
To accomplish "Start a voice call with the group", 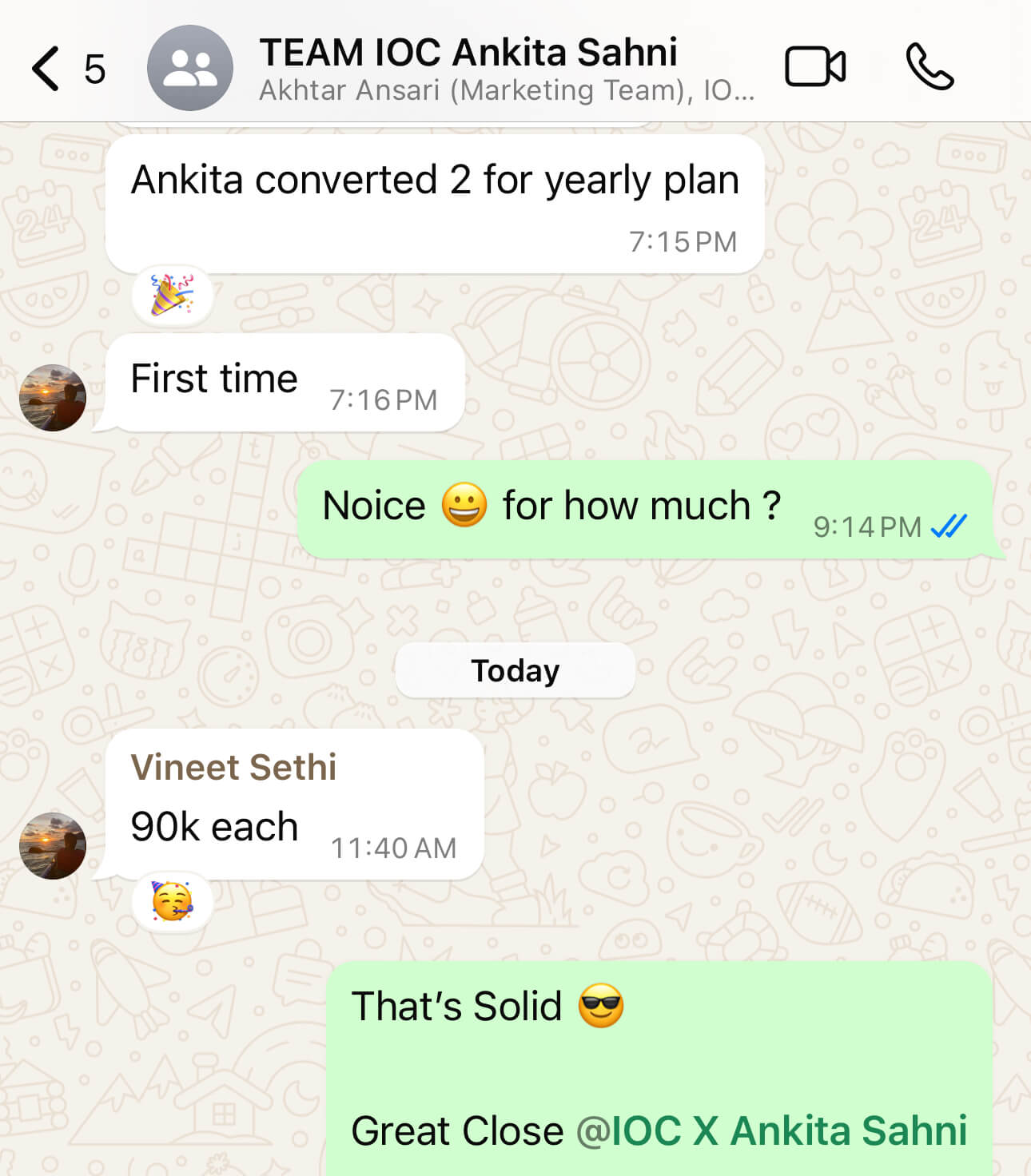I will click(x=929, y=67).
